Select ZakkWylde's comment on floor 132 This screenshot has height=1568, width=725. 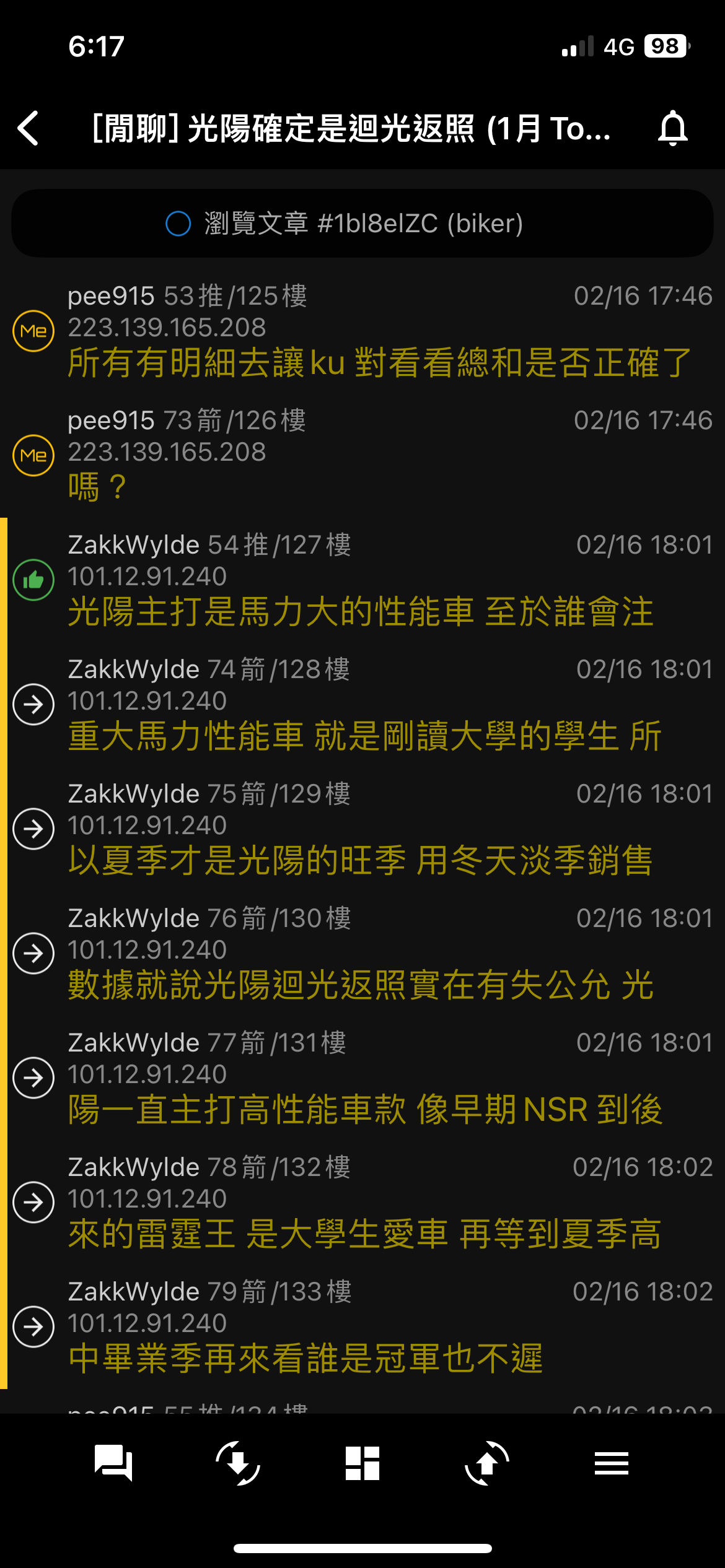pos(362,1203)
